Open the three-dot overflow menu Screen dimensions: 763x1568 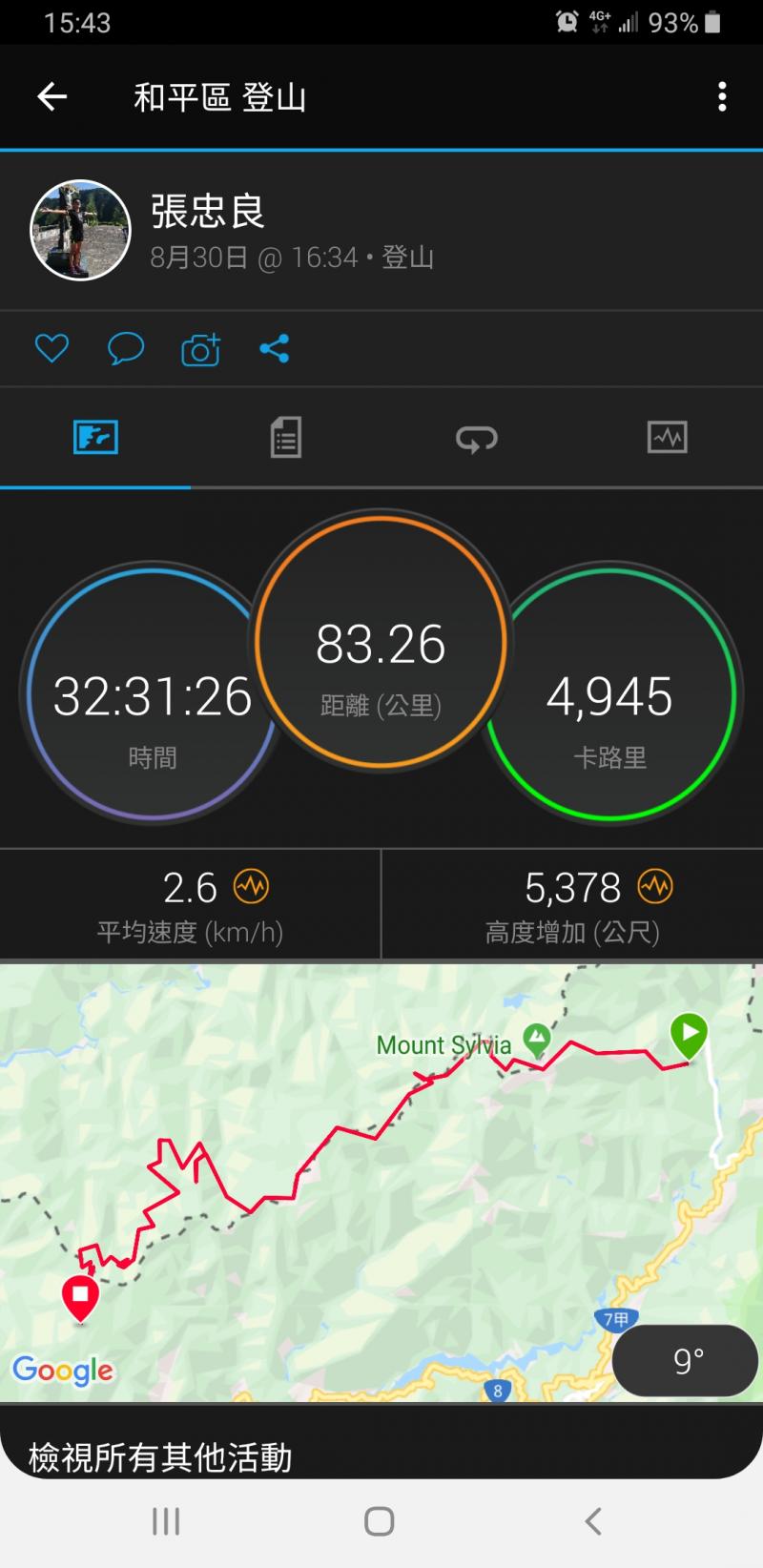(x=722, y=96)
